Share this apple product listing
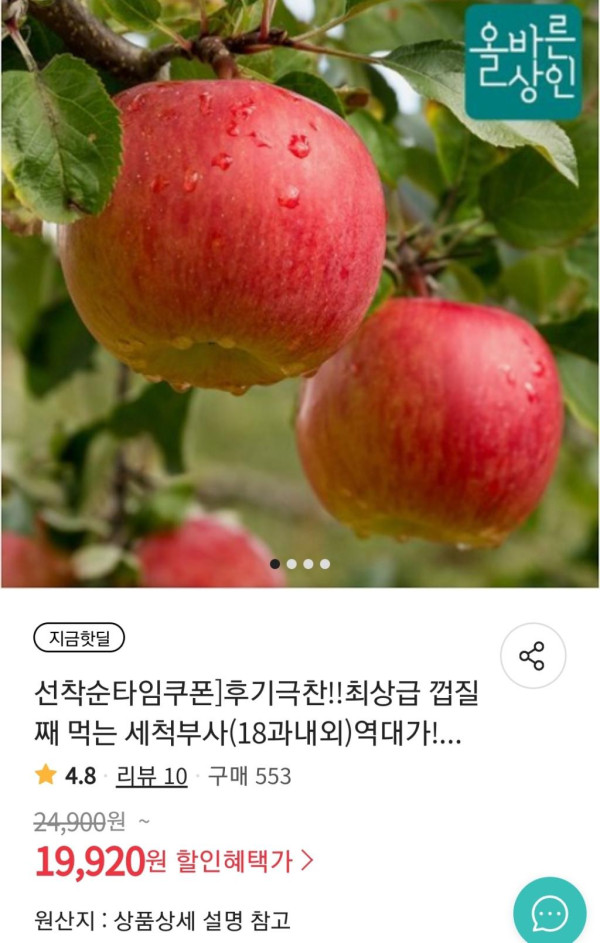 coord(532,656)
